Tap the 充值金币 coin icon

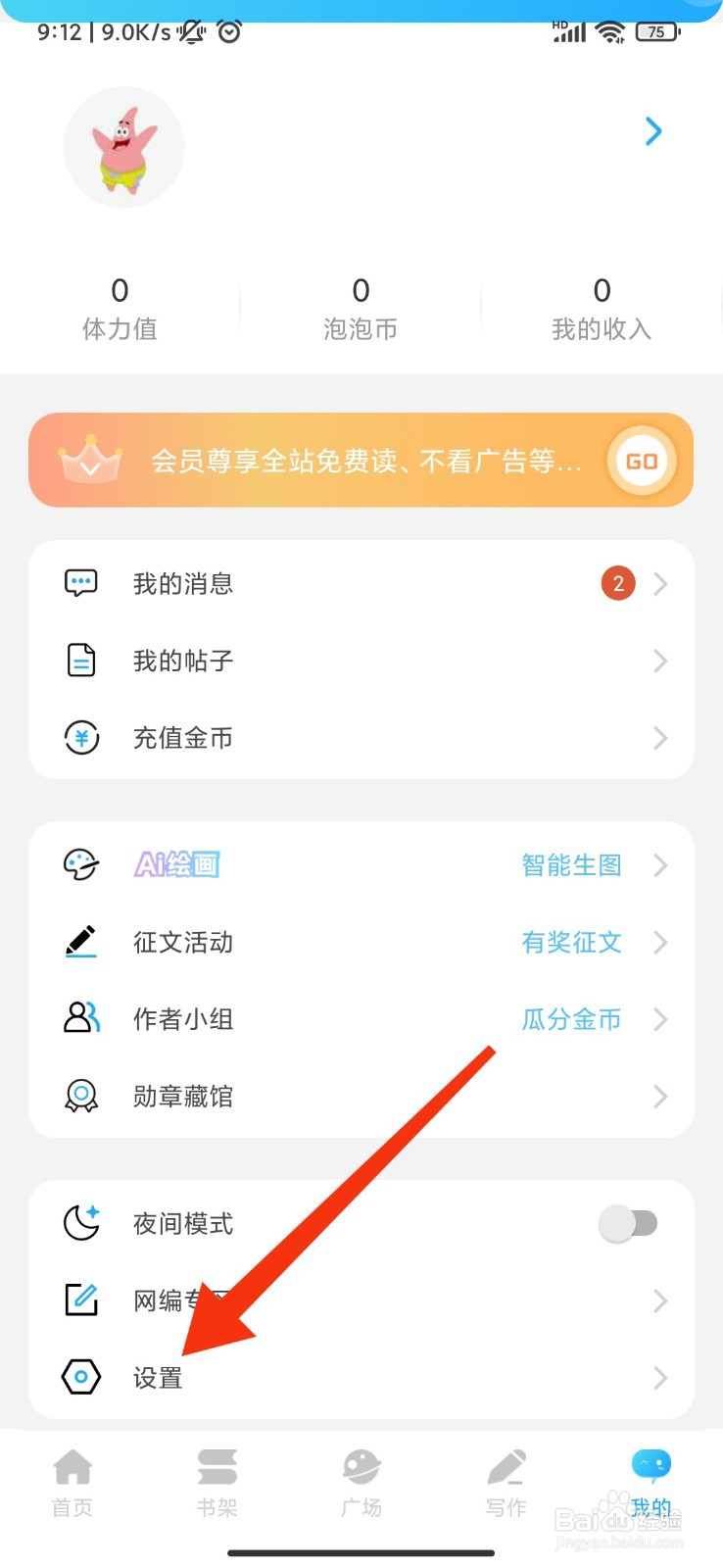click(80, 738)
